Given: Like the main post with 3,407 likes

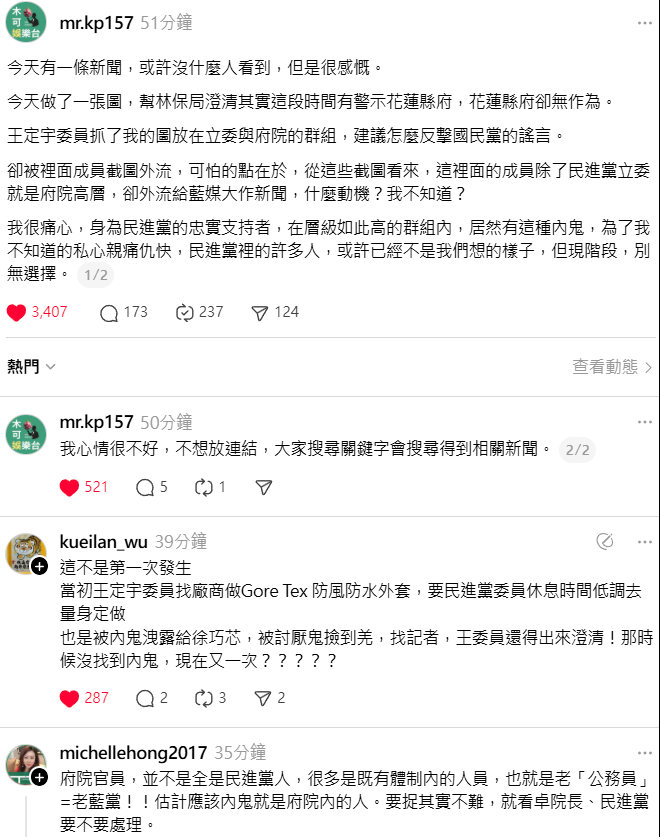Looking at the screenshot, I should coord(16,312).
